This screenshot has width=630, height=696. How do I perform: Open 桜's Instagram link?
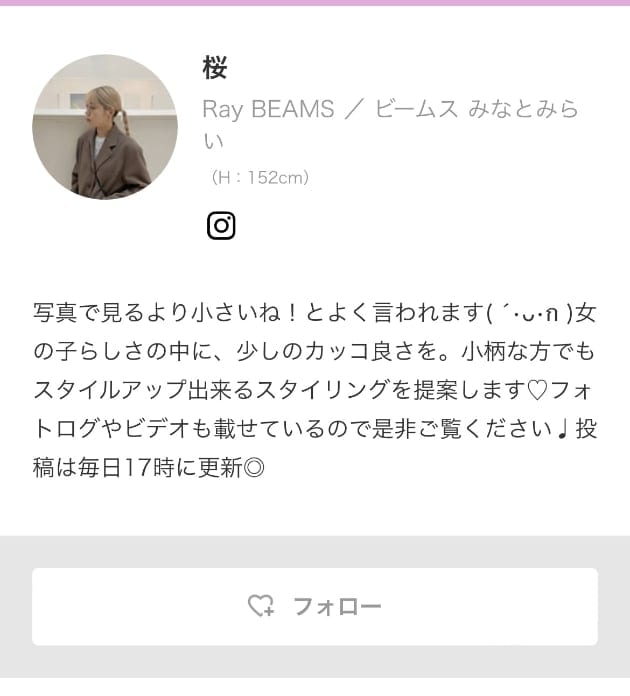pyautogui.click(x=221, y=226)
